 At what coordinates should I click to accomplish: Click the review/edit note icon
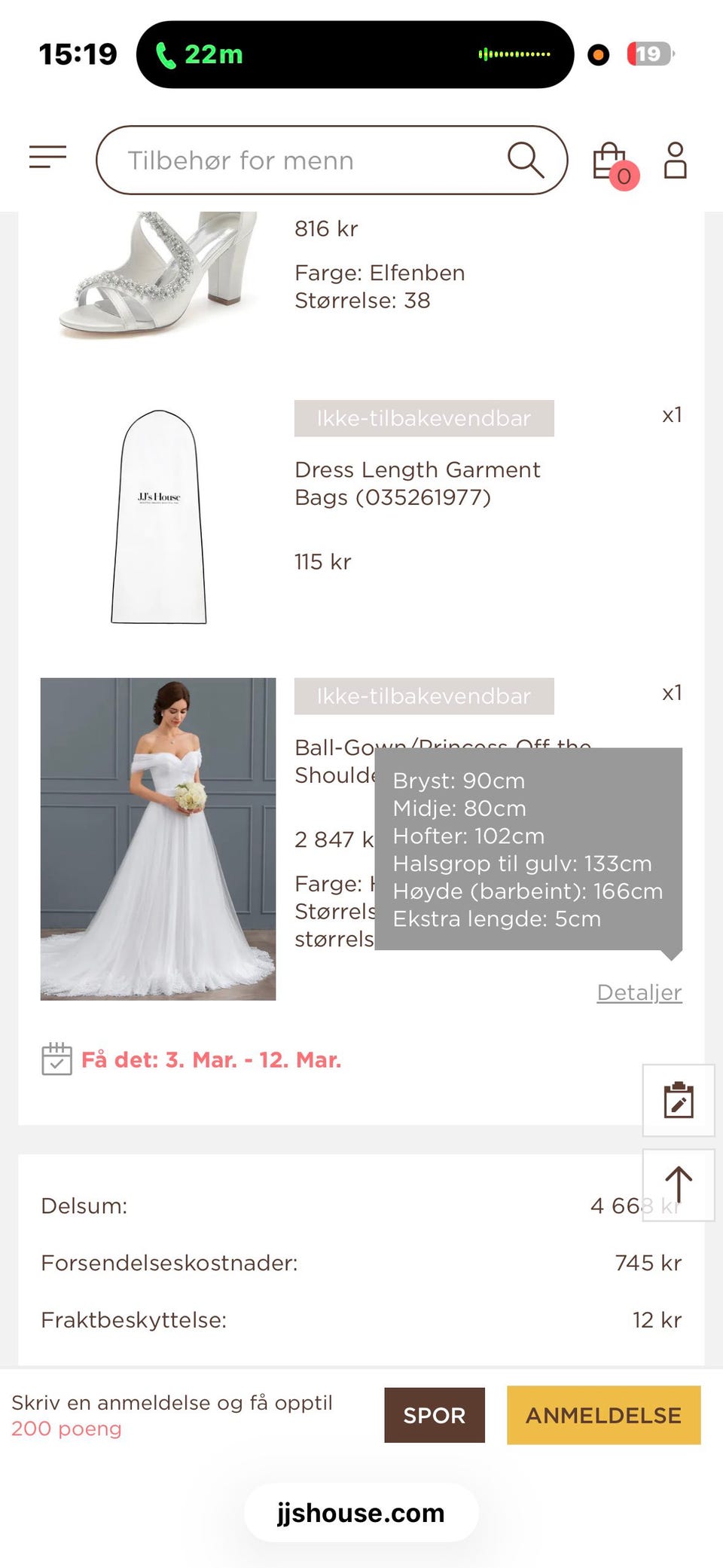click(679, 1101)
